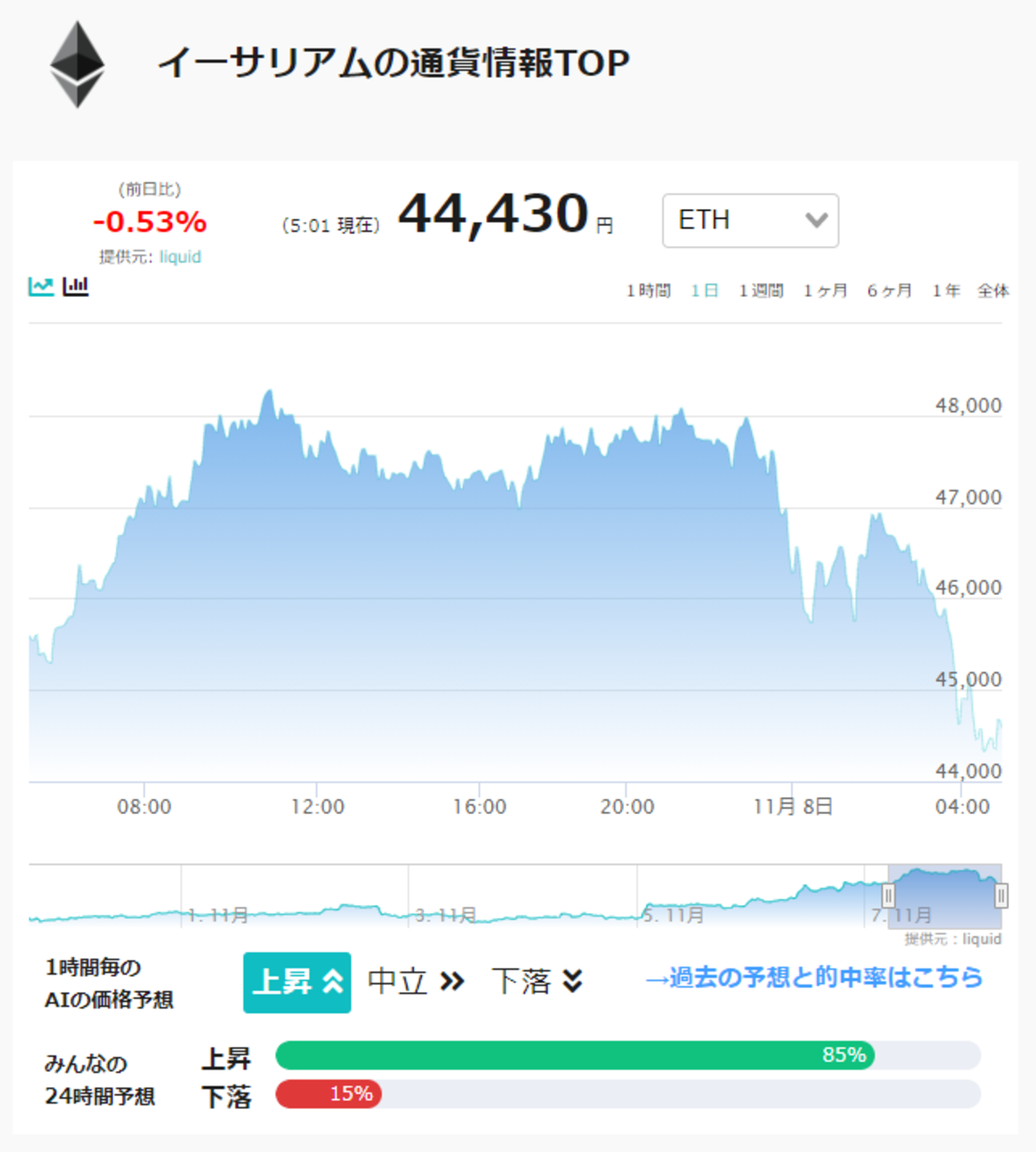Switch to the line chart icon
Viewport: 1036px width, 1152px height.
tap(41, 286)
